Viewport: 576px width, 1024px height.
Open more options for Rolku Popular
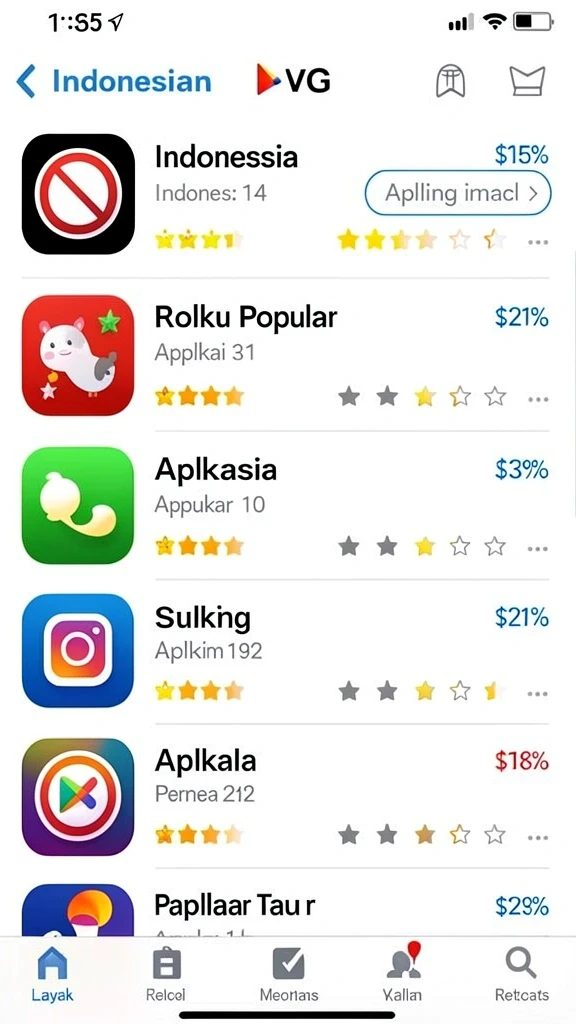pos(537,399)
